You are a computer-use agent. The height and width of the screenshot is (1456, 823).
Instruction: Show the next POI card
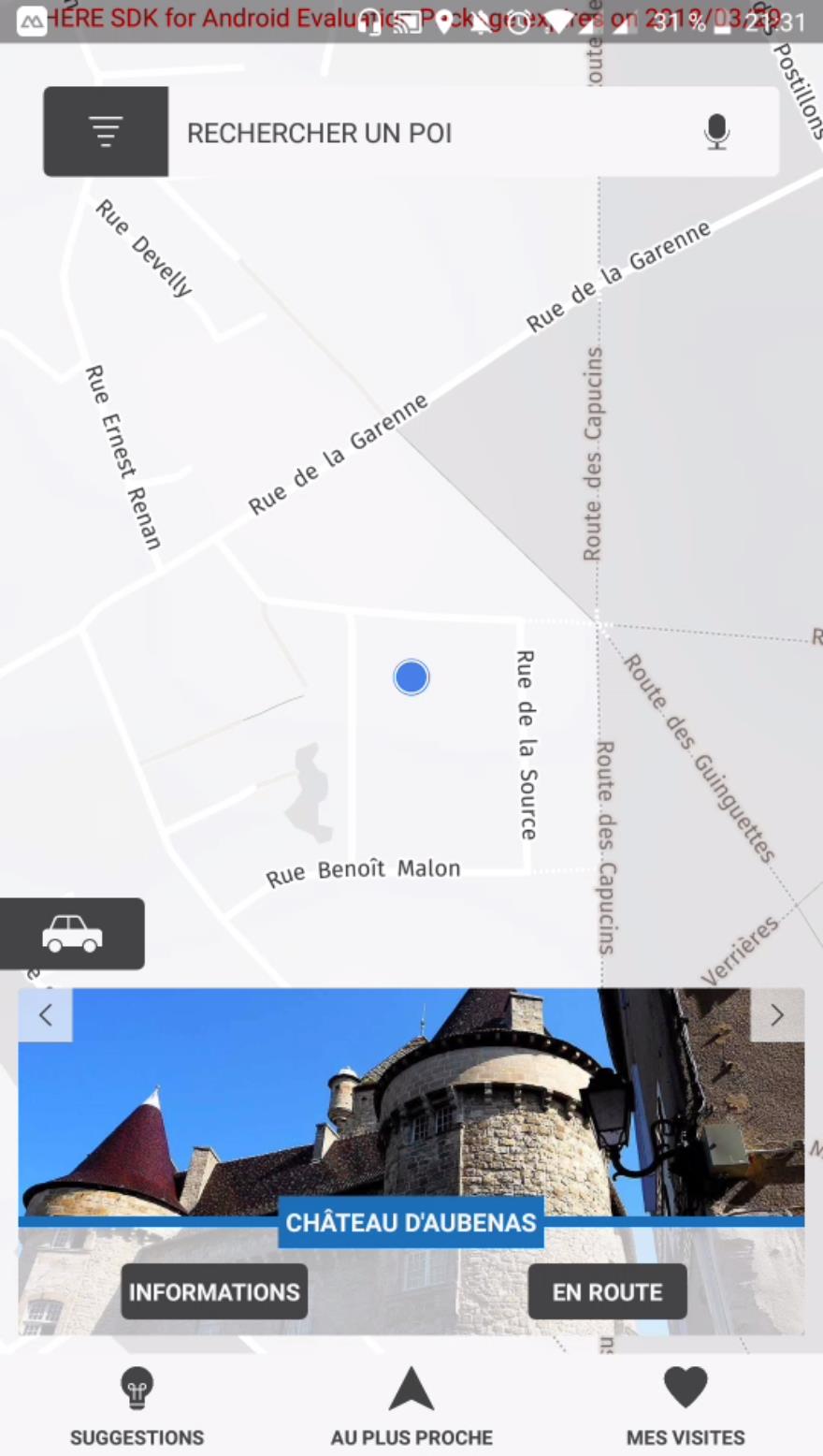pyautogui.click(x=777, y=1015)
